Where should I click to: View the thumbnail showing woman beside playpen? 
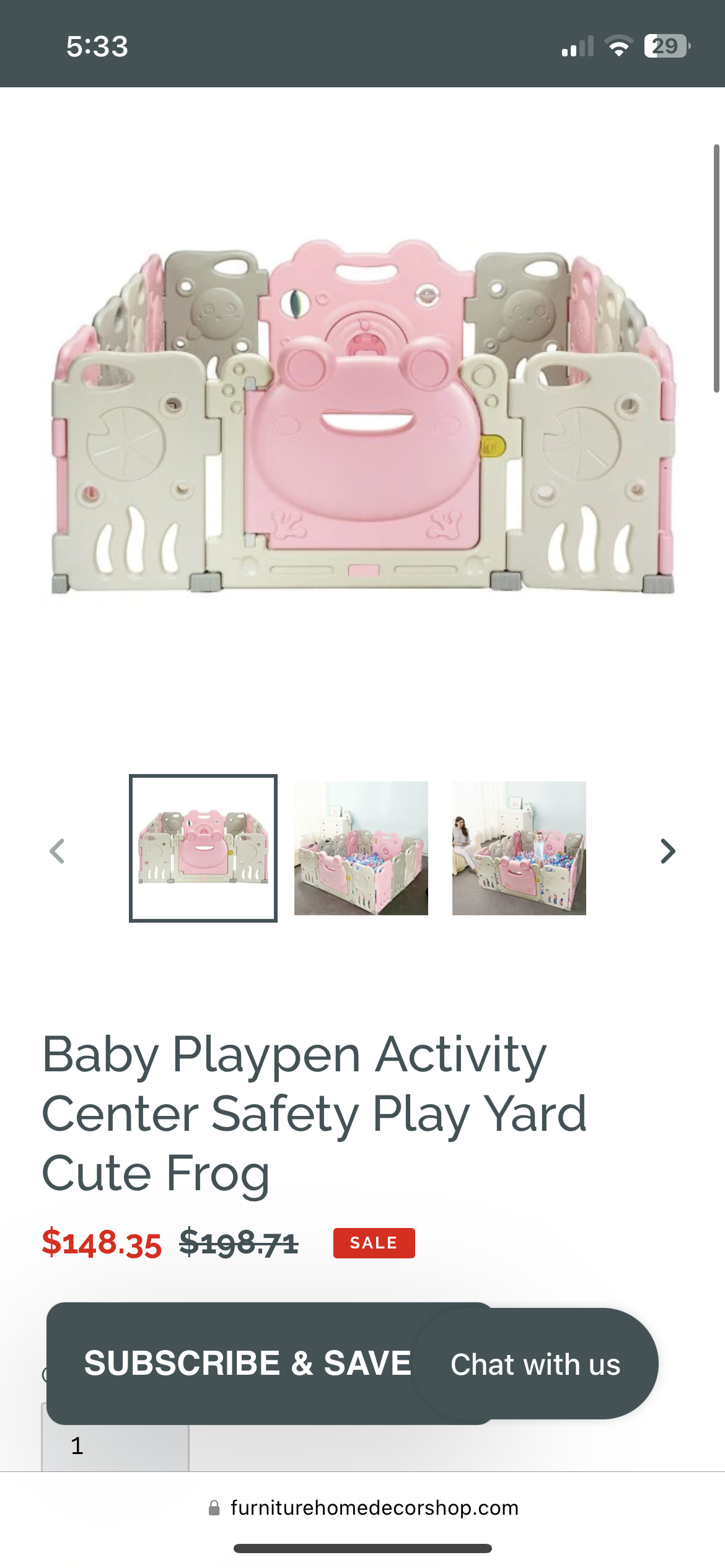click(x=519, y=848)
